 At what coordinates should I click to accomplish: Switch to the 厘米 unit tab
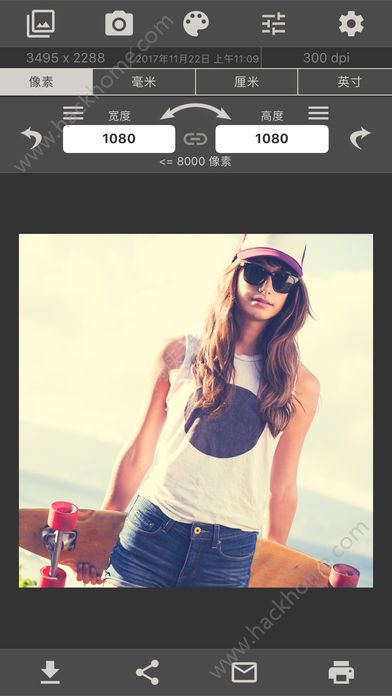coord(246,82)
